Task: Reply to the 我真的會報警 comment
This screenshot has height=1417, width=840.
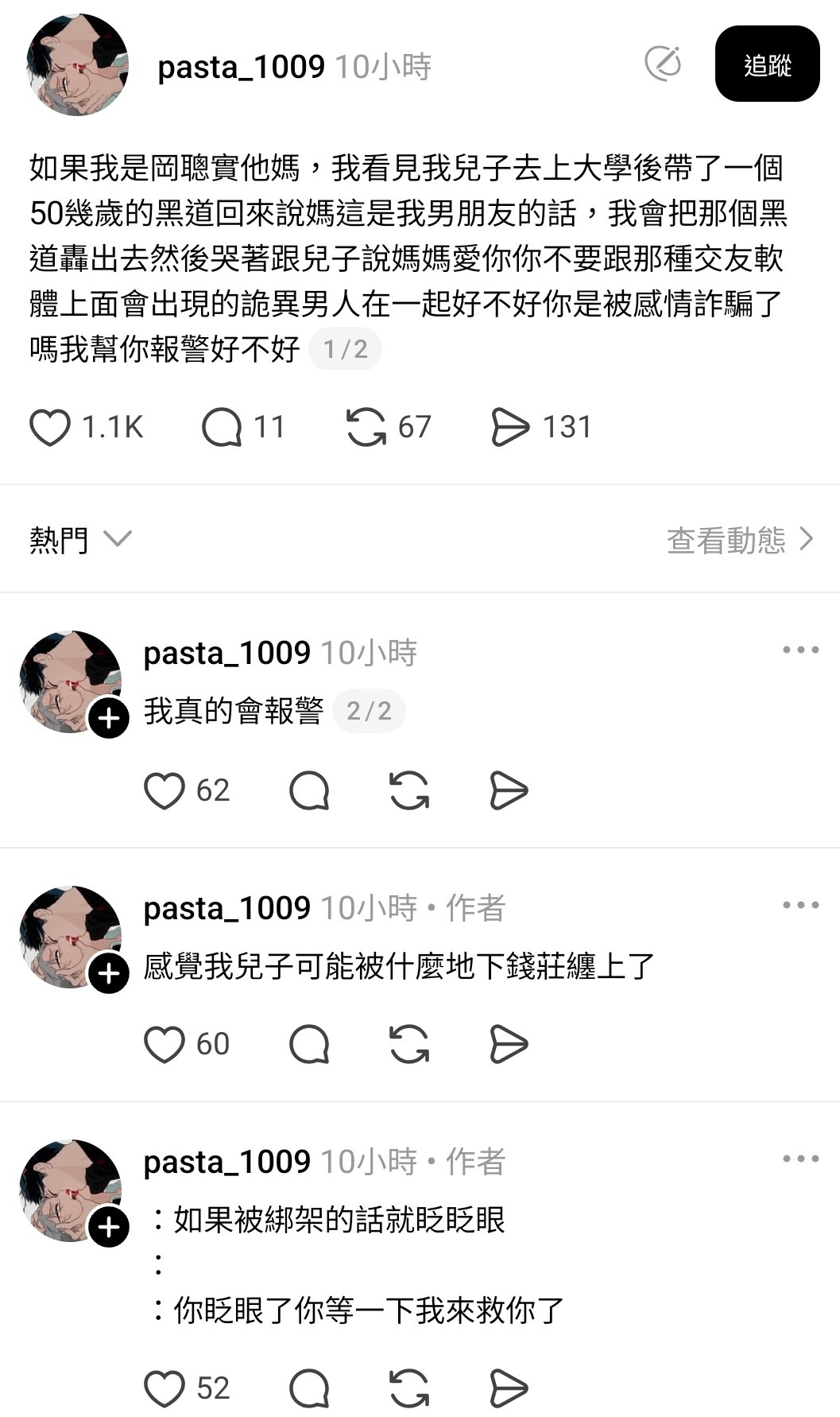Action: click(309, 790)
